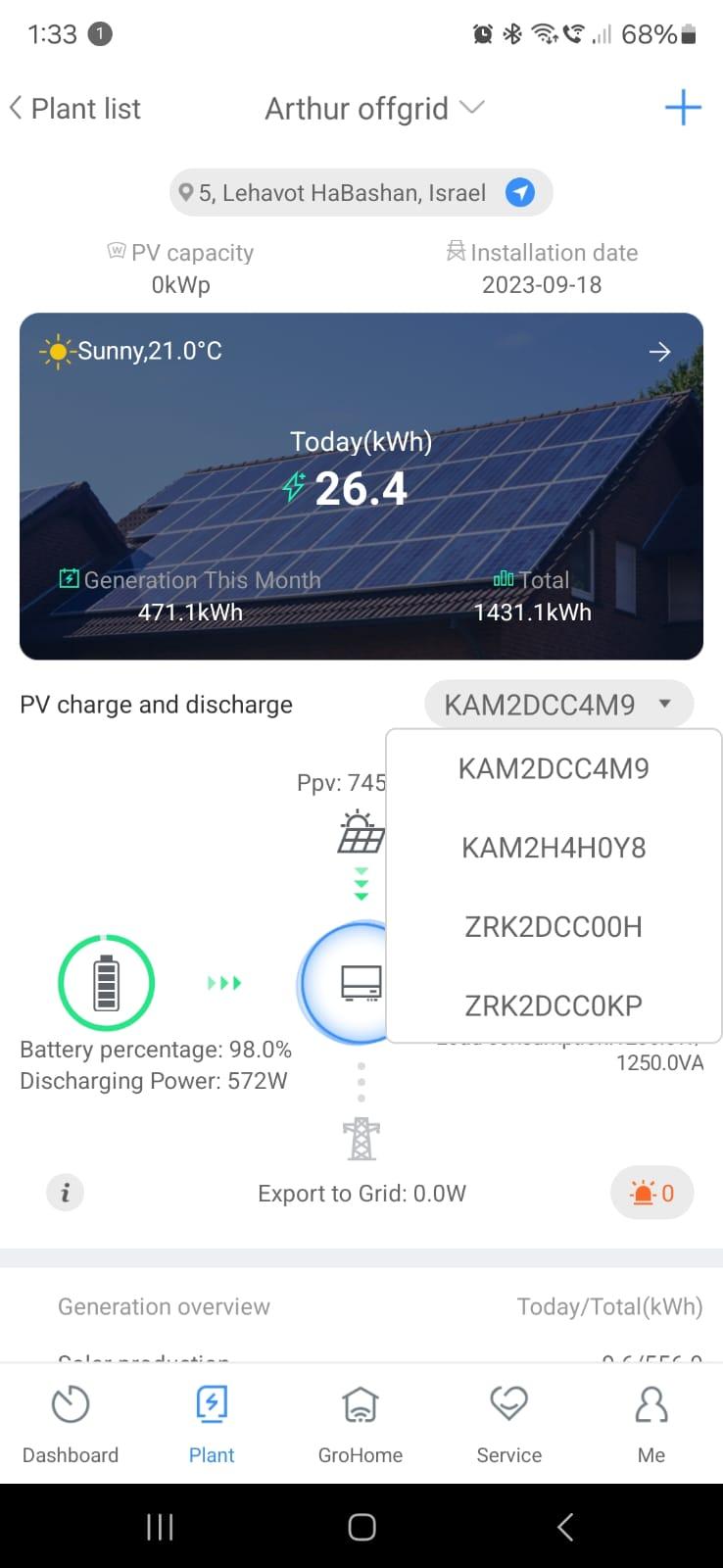Choose device KAM2H4H0Y8 from the dropdown

[x=553, y=847]
